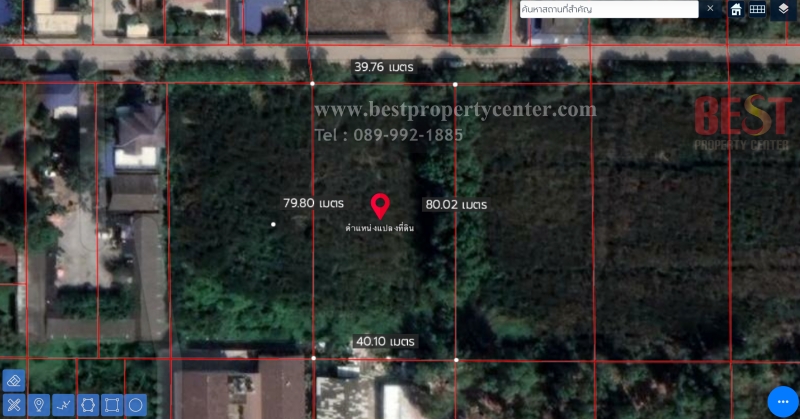Tap the place search field
Viewport: 800px width, 419px height.
pos(608,9)
